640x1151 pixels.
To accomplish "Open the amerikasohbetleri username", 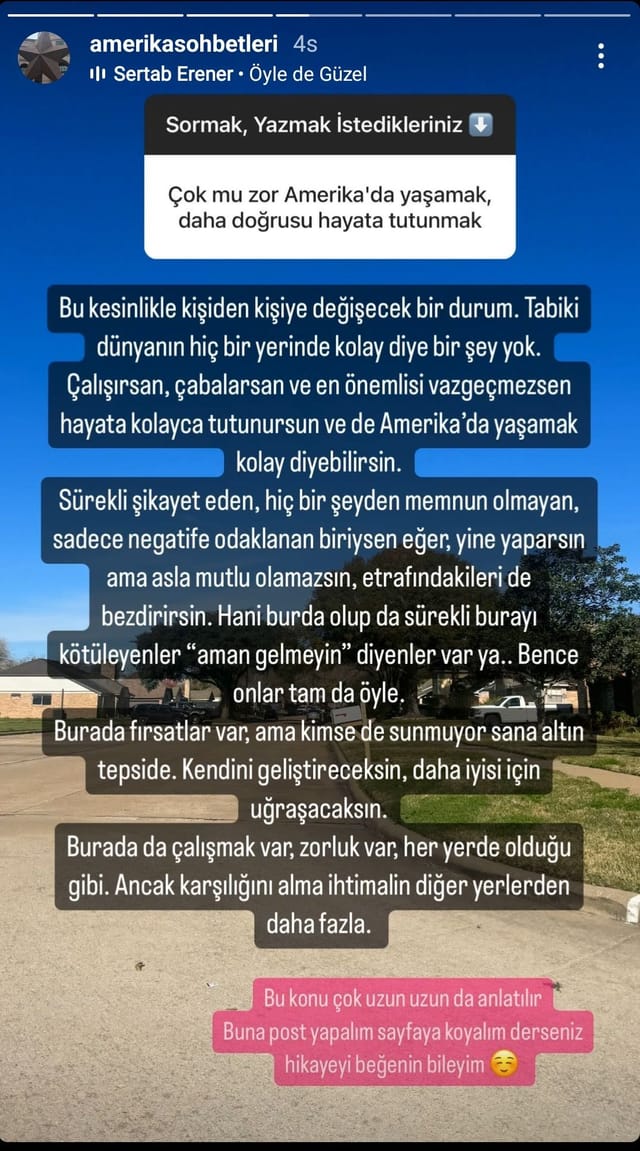I will click(183, 44).
